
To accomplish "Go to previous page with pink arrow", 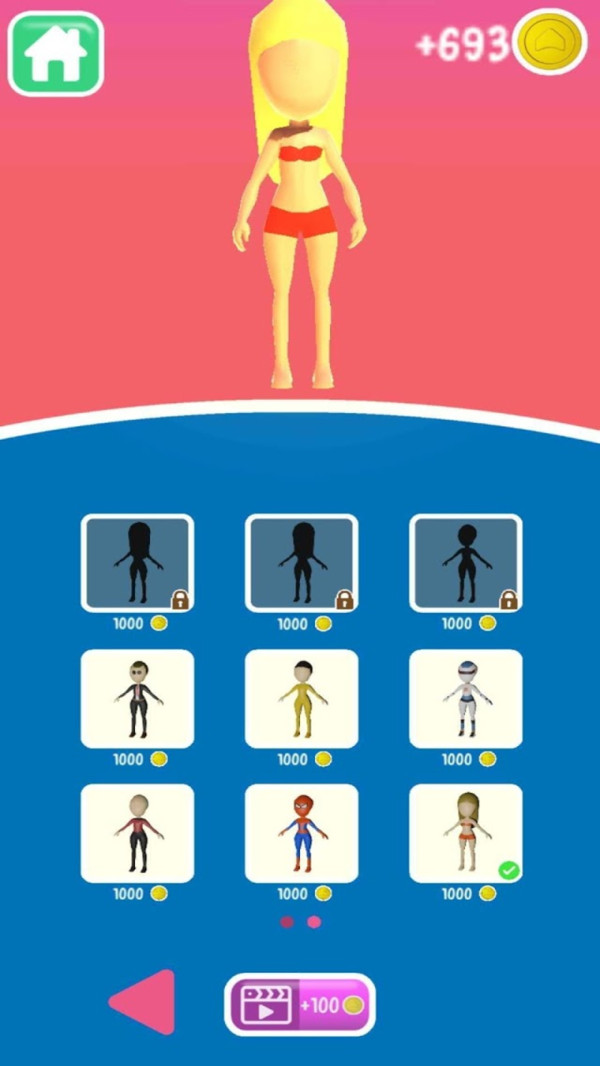I will tap(143, 1001).
